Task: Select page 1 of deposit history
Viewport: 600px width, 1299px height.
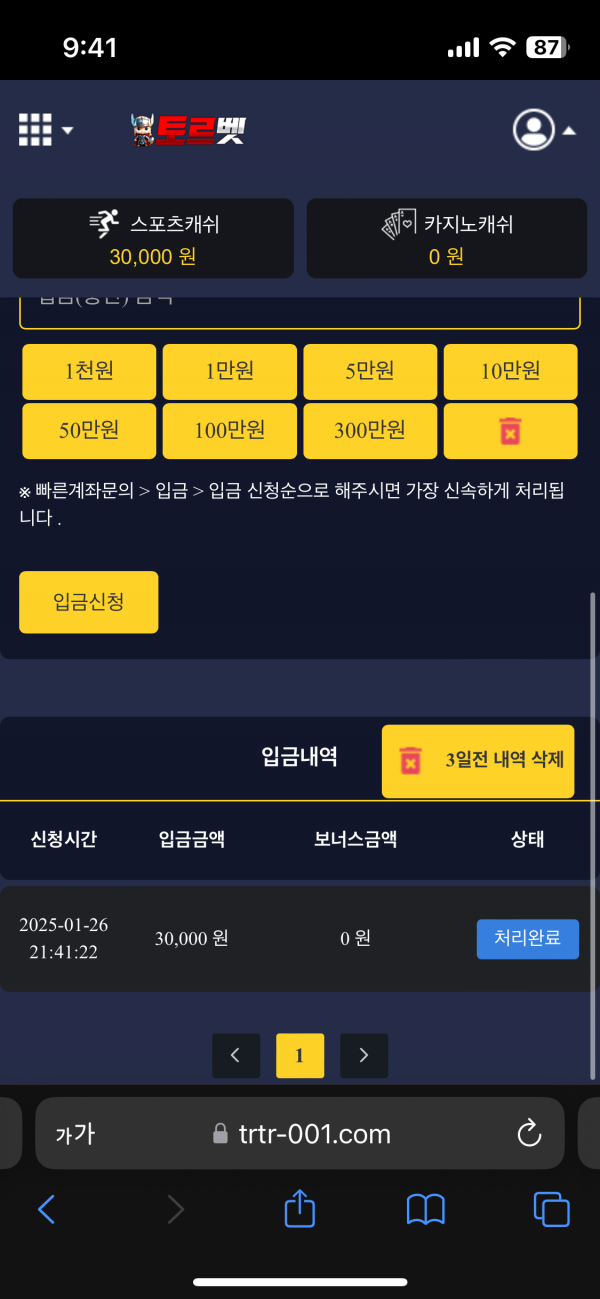Action: (x=300, y=1055)
